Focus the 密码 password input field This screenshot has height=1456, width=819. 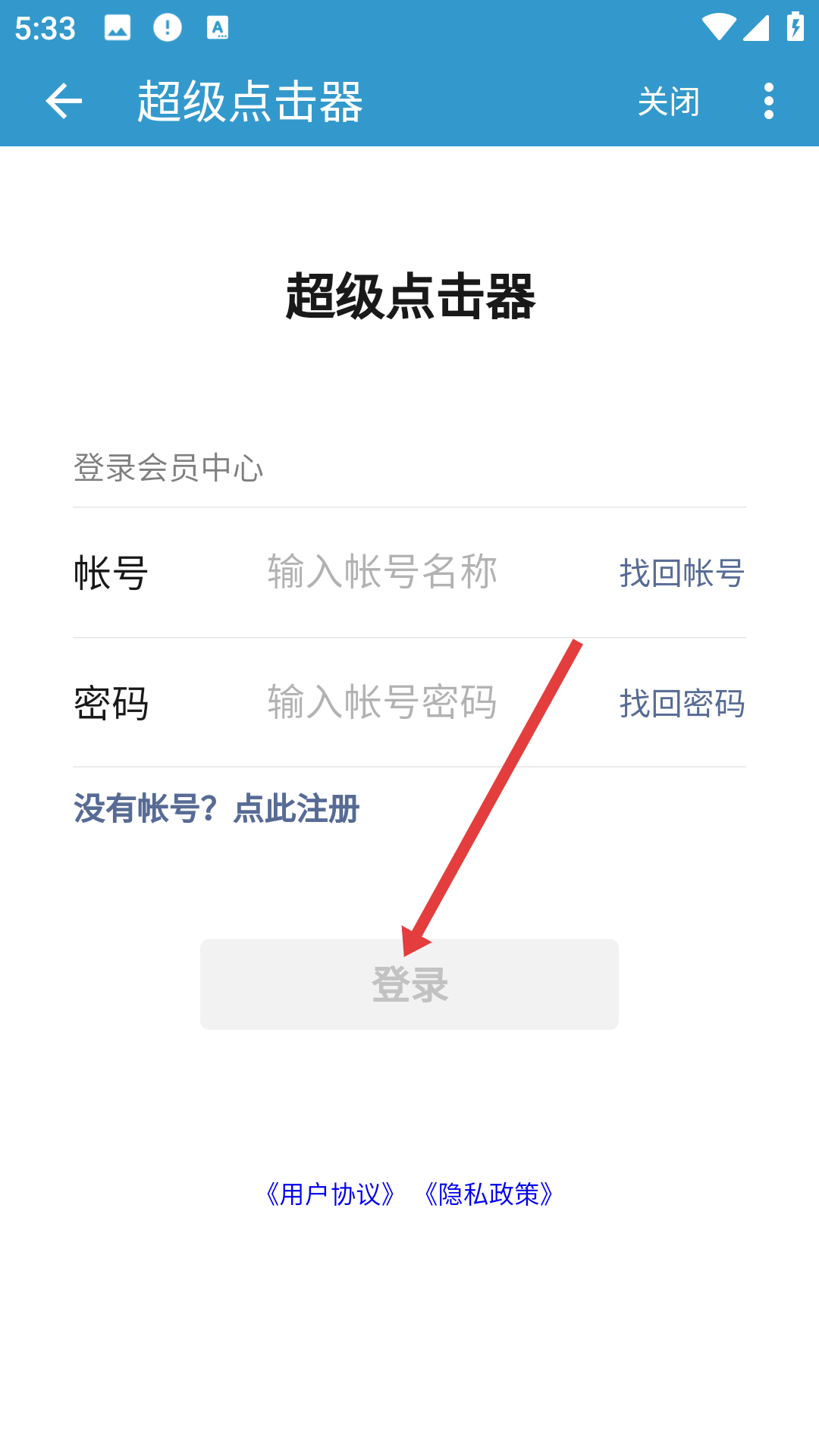[x=409, y=702]
